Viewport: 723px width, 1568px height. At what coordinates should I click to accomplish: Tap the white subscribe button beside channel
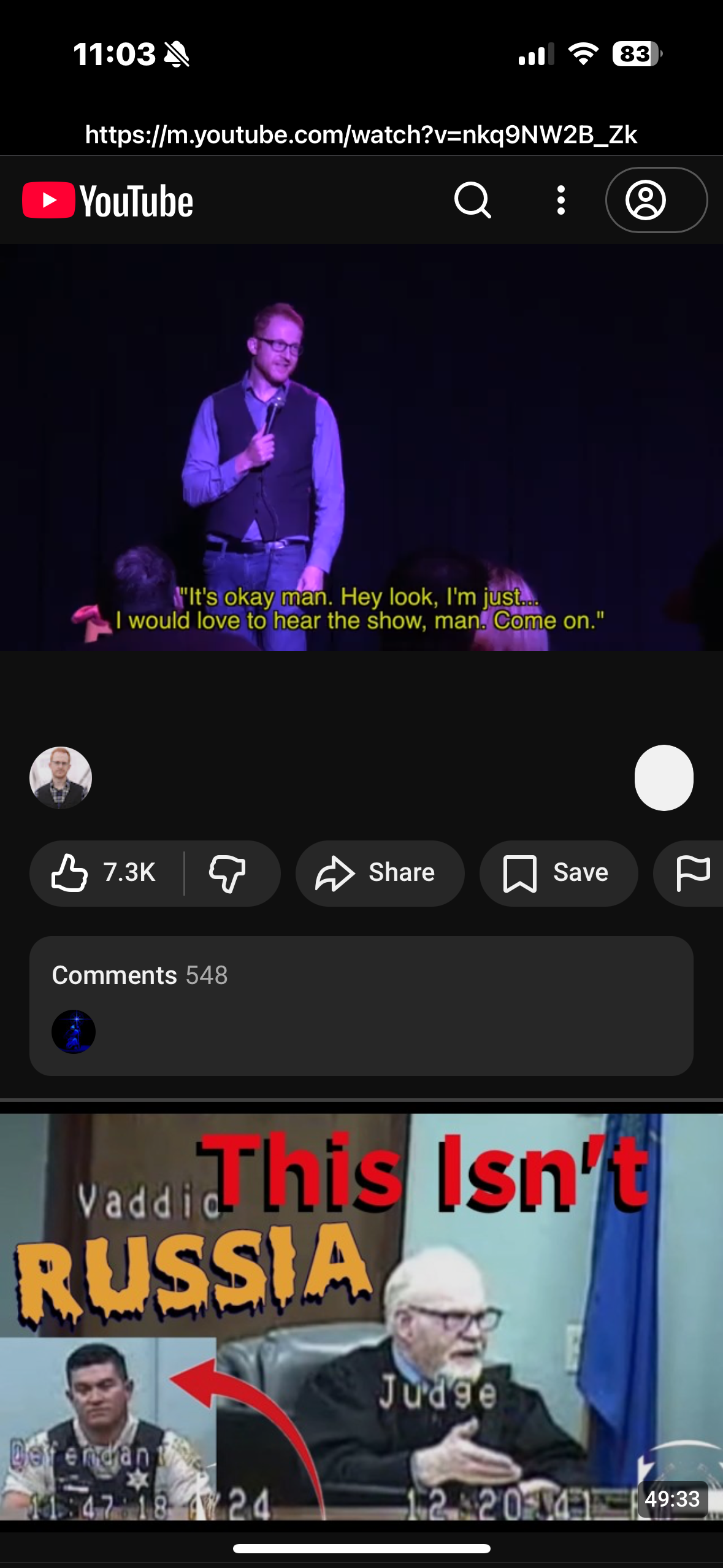(664, 777)
